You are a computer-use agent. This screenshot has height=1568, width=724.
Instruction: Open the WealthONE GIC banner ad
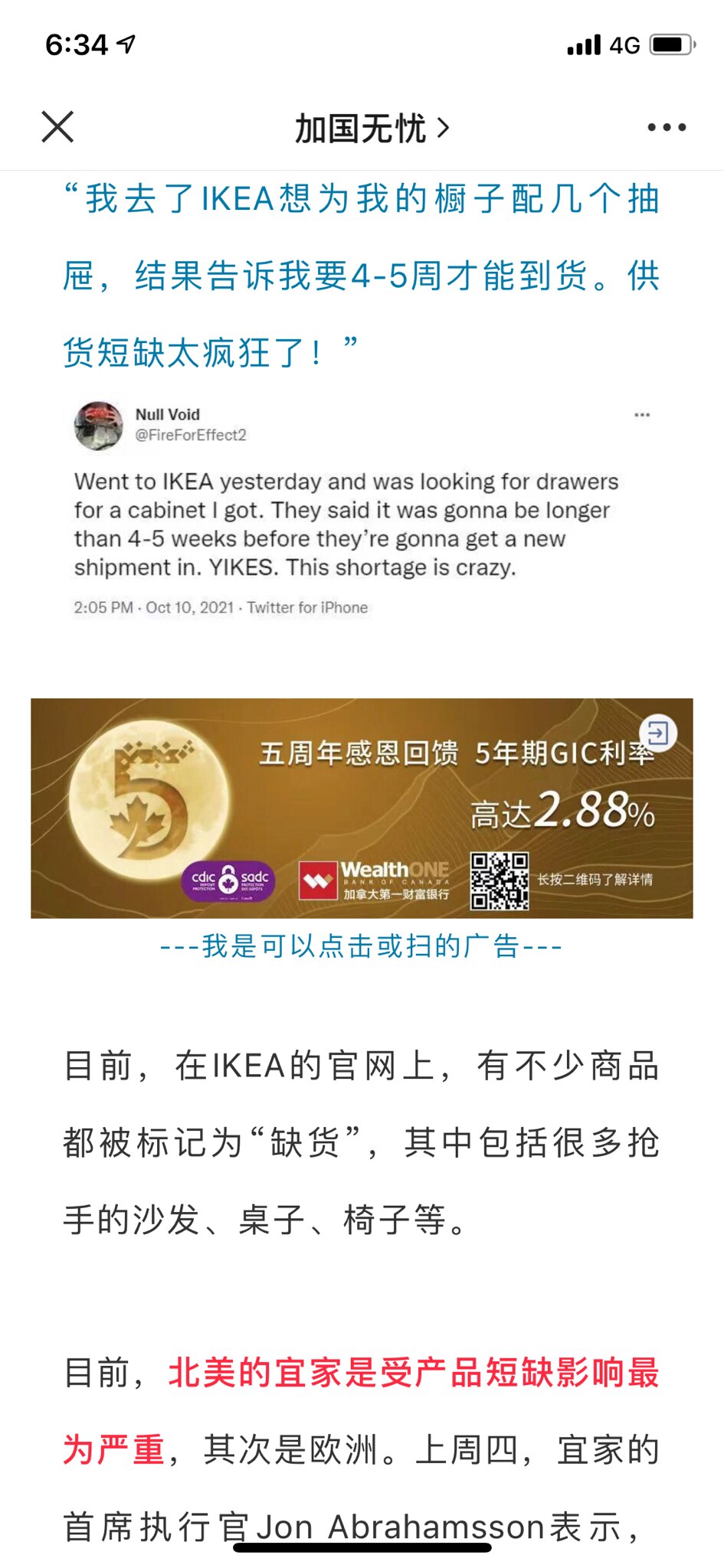click(x=362, y=808)
